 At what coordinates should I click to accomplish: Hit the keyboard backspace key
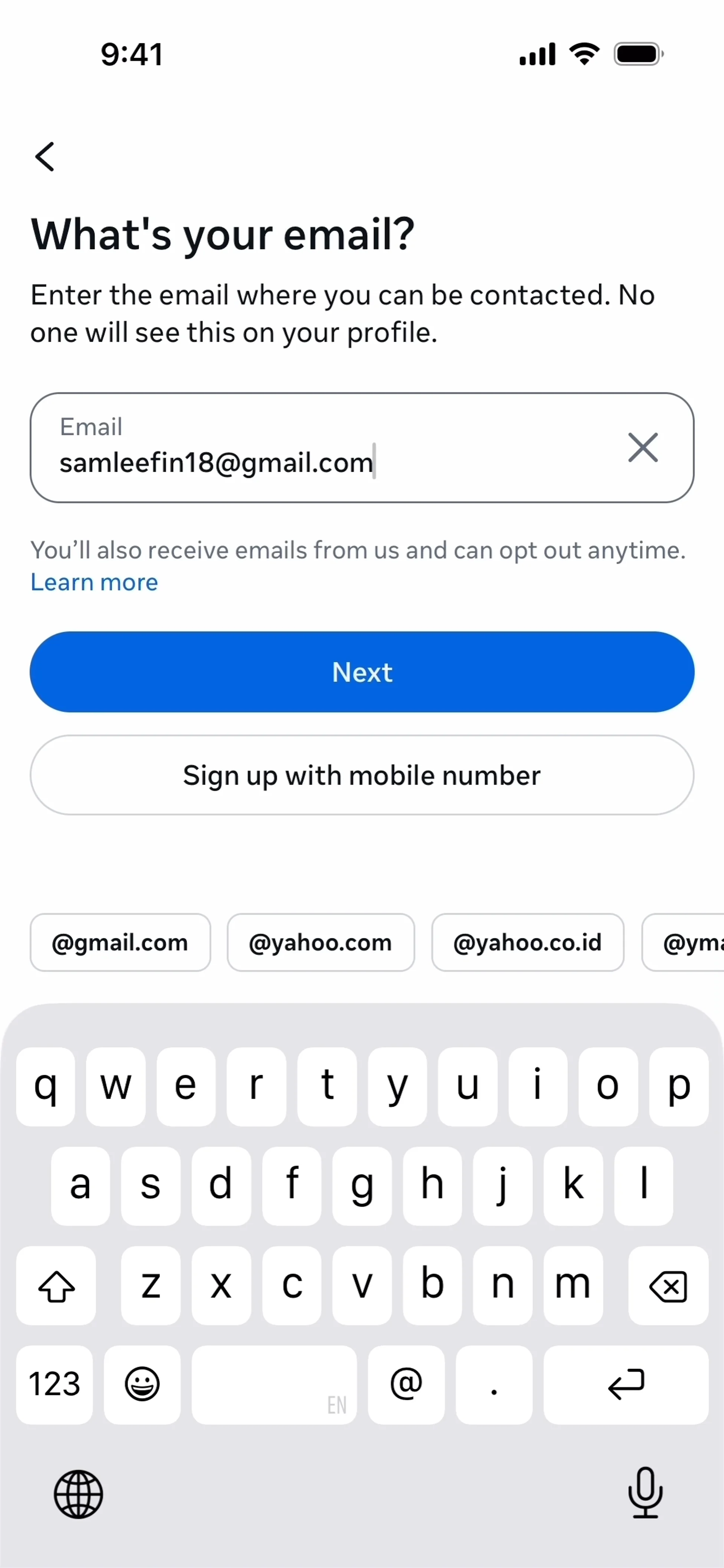pyautogui.click(x=668, y=1286)
